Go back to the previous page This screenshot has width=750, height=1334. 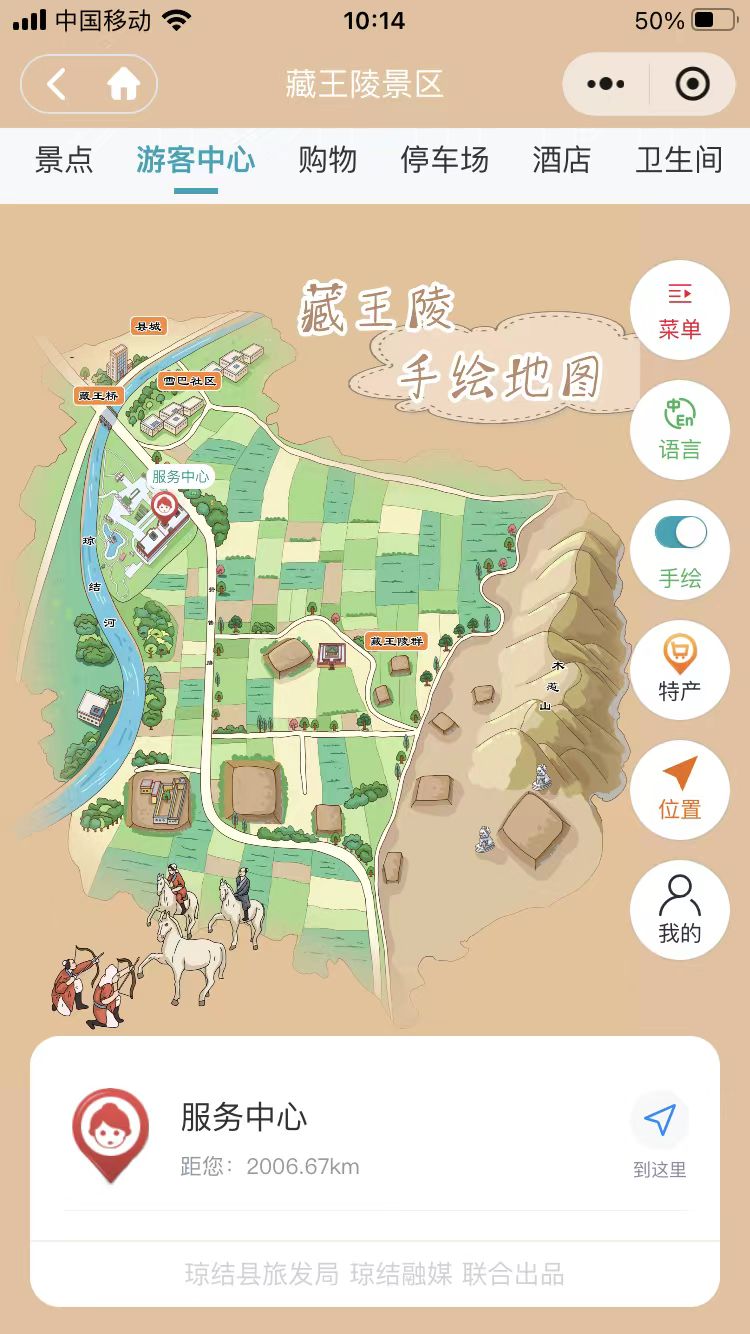pyautogui.click(x=57, y=85)
